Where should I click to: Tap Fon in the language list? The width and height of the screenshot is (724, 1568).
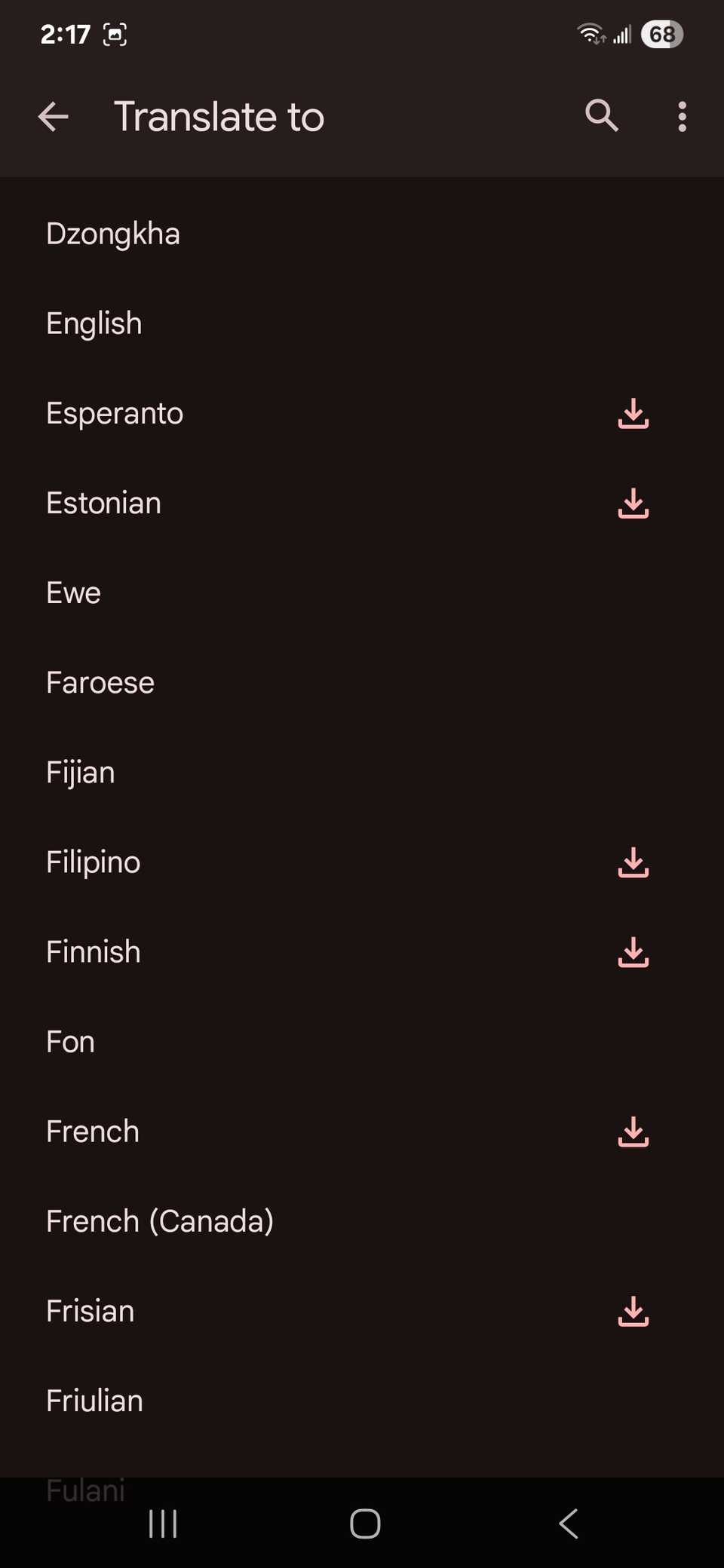coord(69,1042)
